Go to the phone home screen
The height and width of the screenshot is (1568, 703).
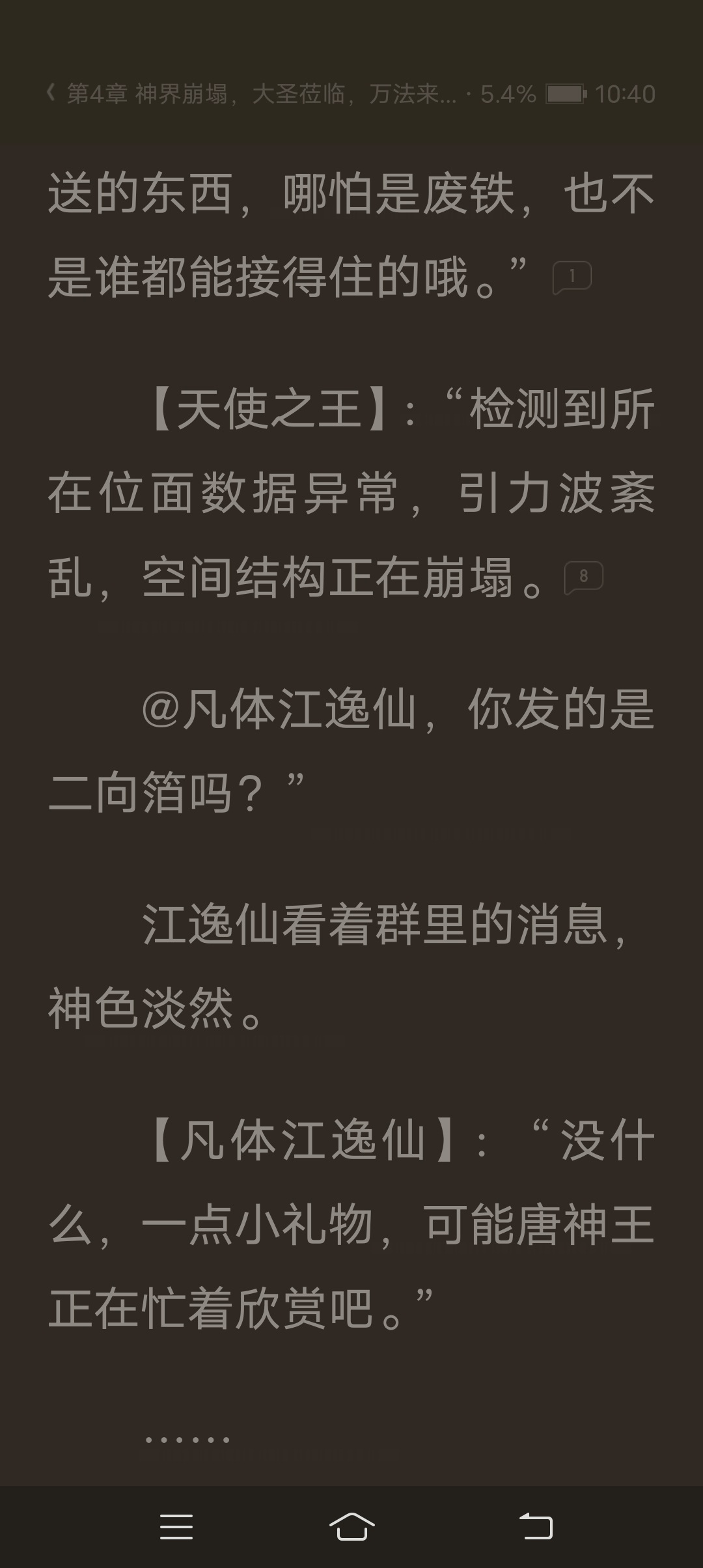tap(351, 1526)
